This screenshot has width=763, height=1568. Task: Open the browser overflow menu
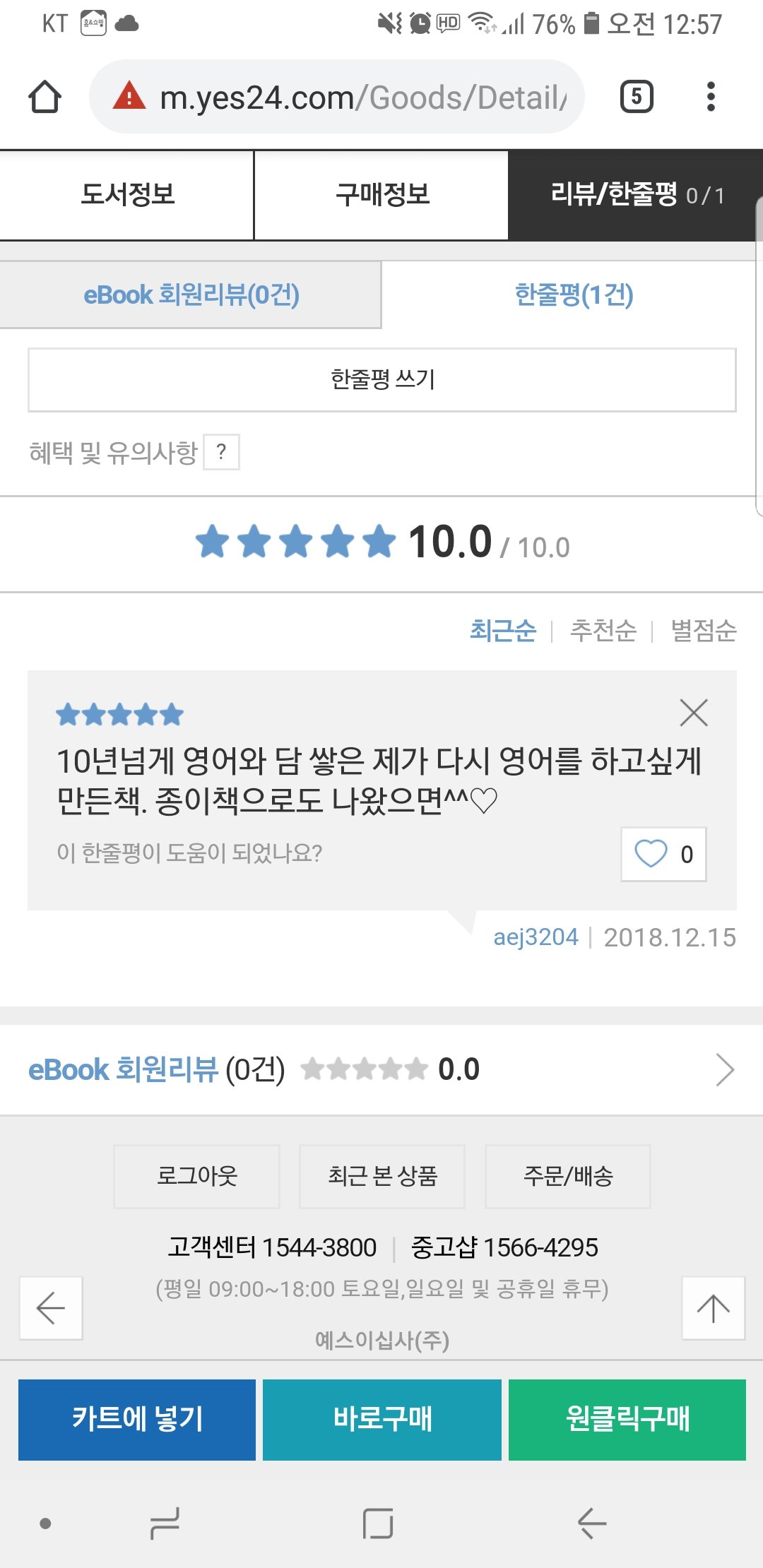coord(711,97)
